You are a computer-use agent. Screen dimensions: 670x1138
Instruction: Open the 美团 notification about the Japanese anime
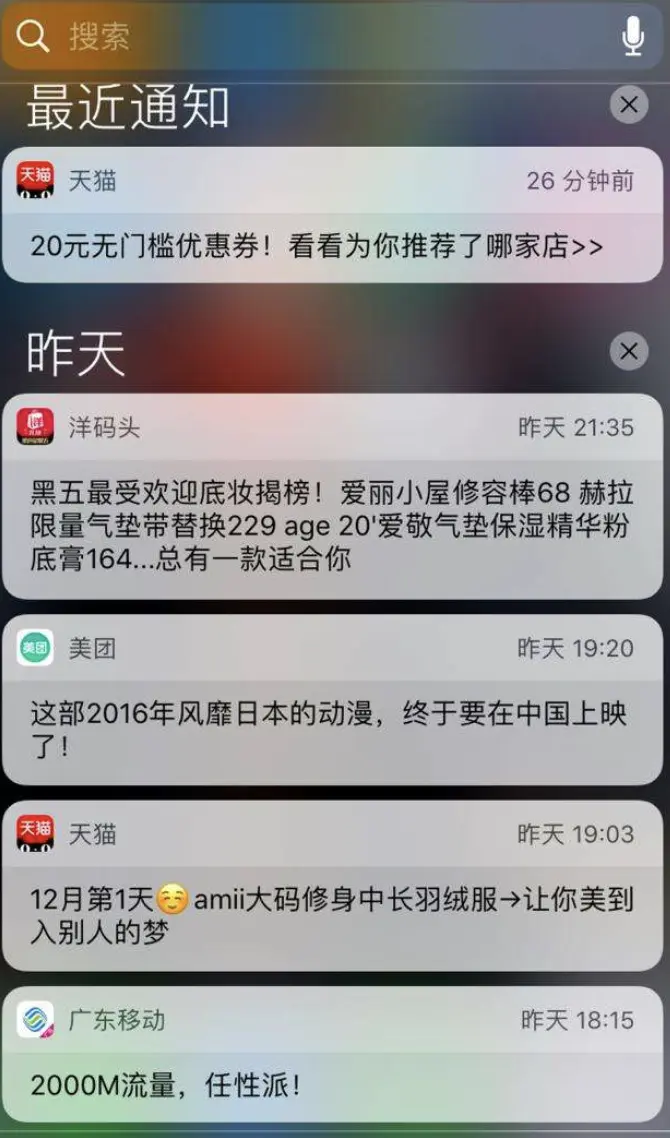(333, 700)
